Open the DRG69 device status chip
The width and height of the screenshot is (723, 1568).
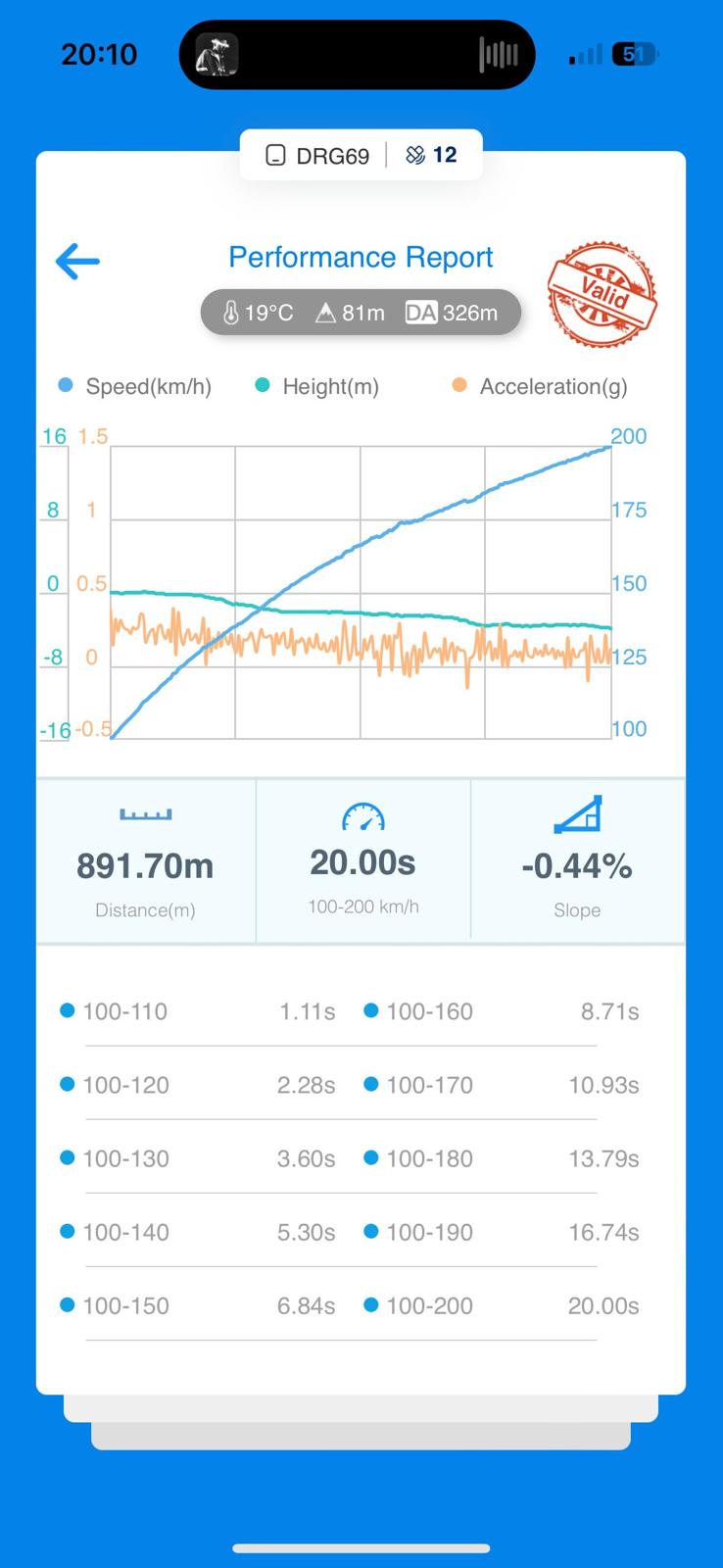tap(318, 156)
